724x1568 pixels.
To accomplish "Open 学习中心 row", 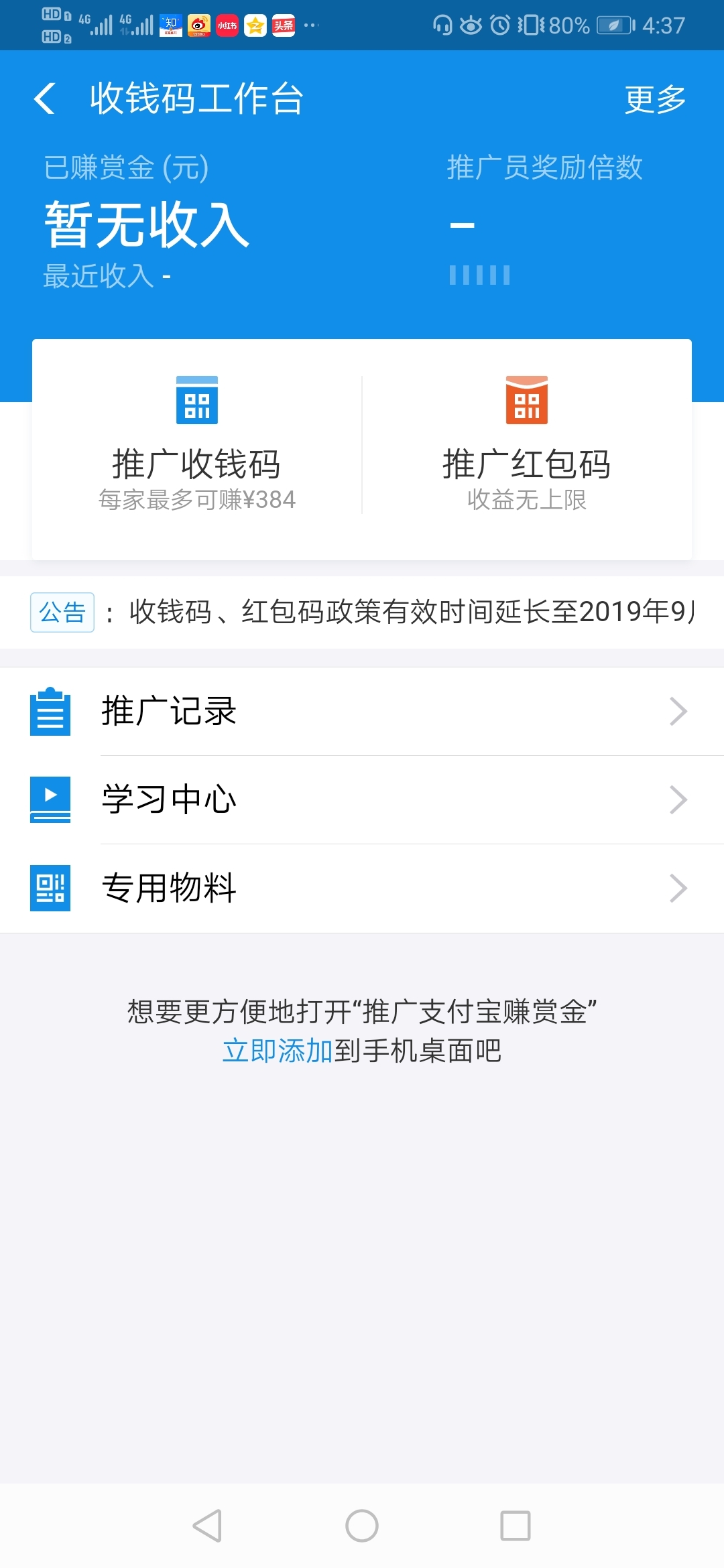I will pos(362,799).
